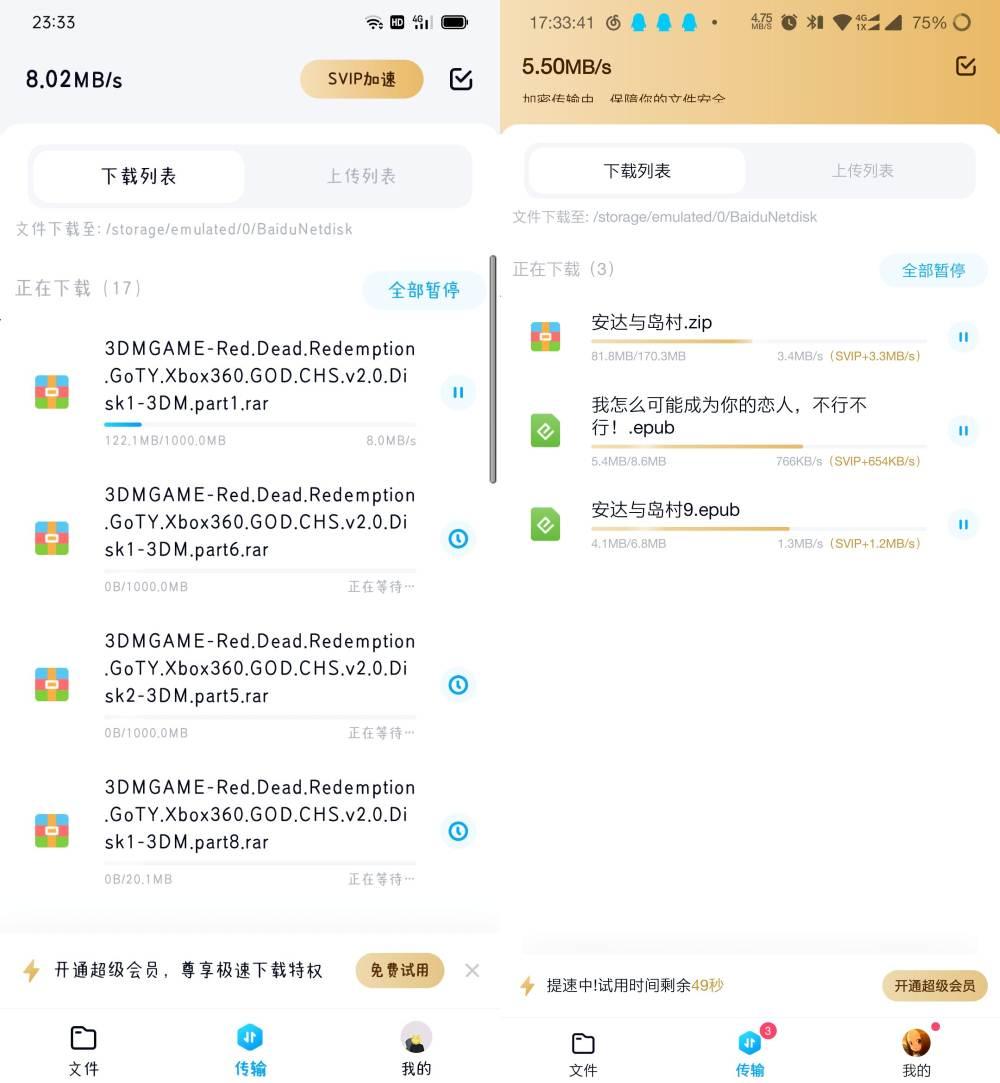Start the 免费试用 free trial

pyautogui.click(x=399, y=970)
